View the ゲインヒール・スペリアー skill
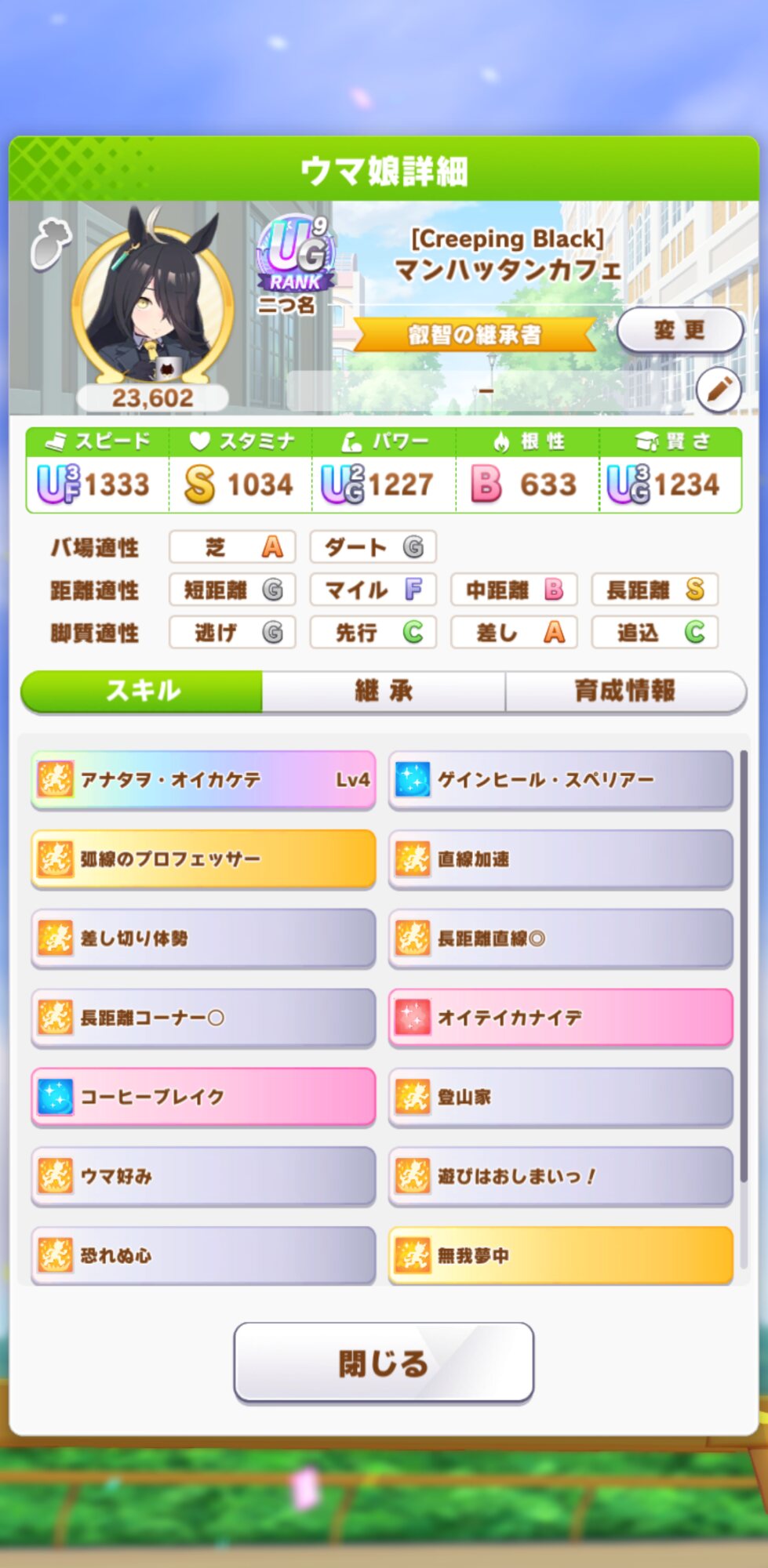Screen dimensions: 768x1568 point(560,779)
